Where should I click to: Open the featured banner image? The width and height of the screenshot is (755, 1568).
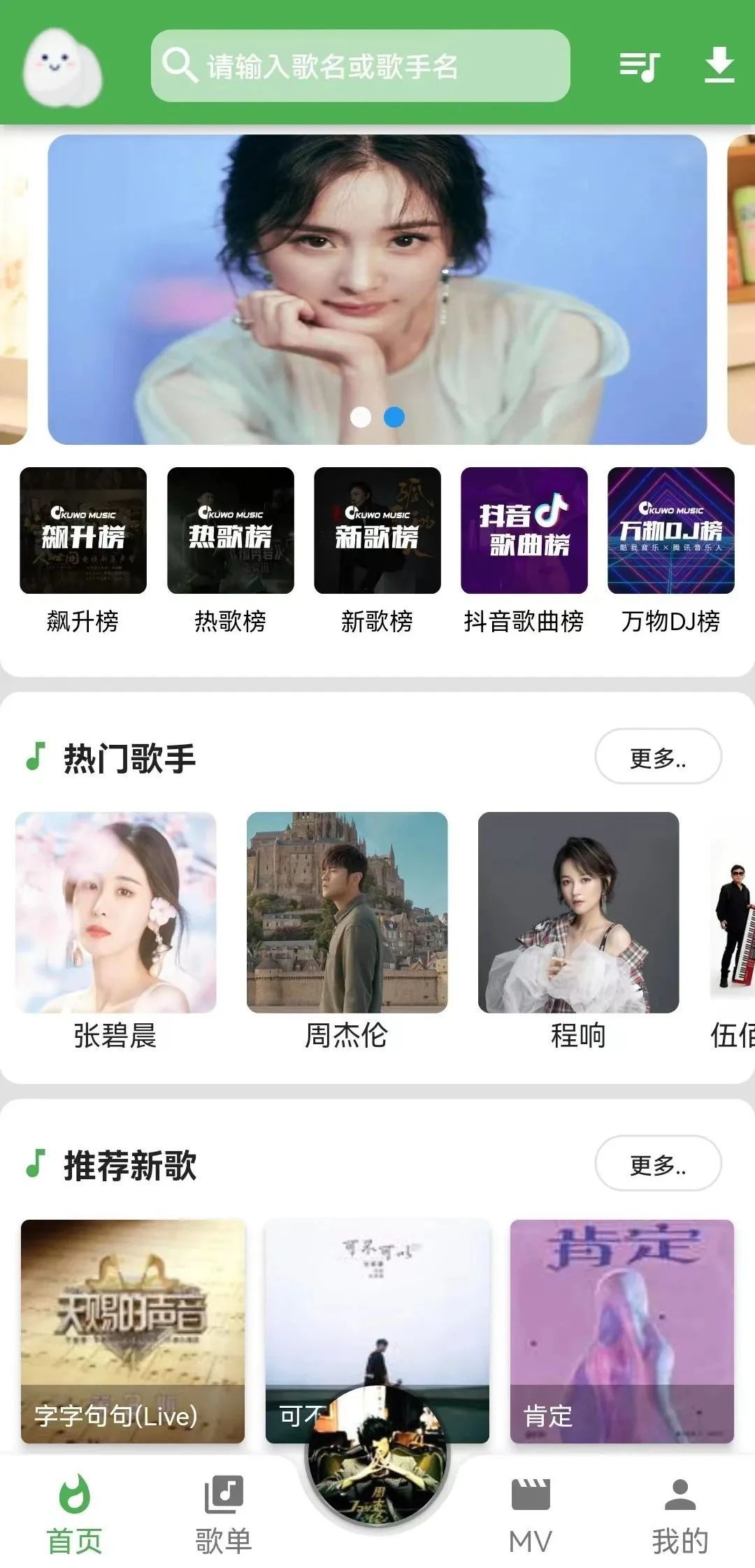tap(377, 290)
